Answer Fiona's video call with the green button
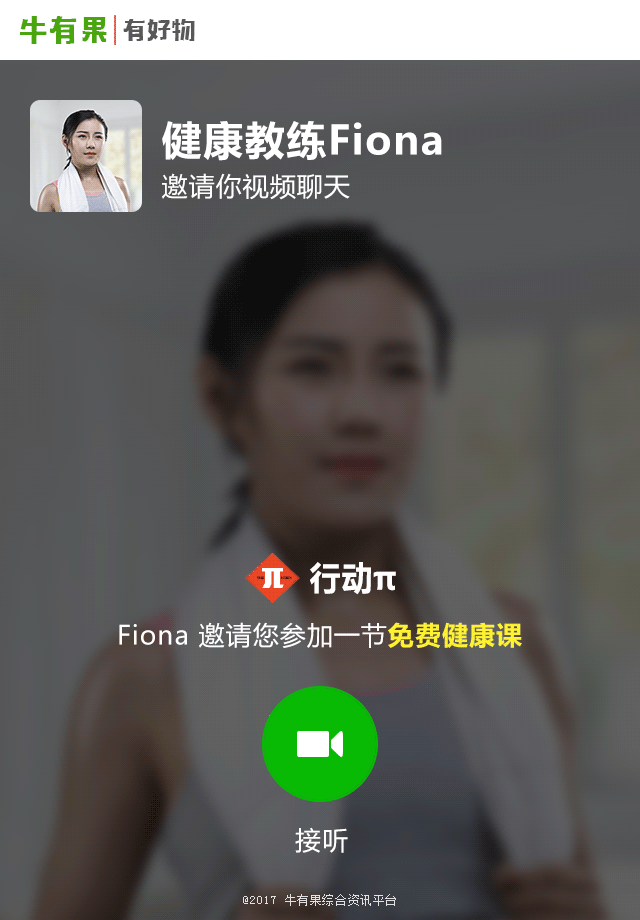 coord(320,744)
